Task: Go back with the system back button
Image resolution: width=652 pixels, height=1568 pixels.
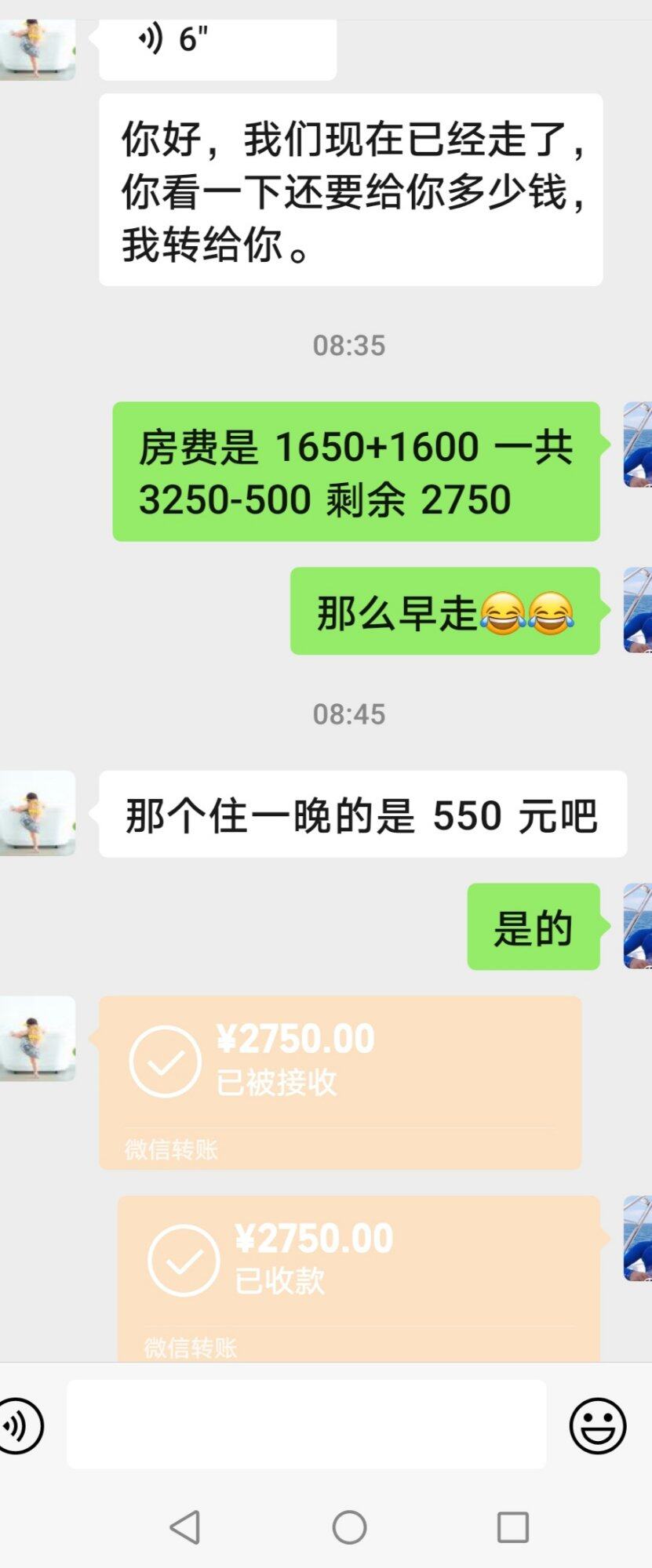Action: (x=185, y=1527)
